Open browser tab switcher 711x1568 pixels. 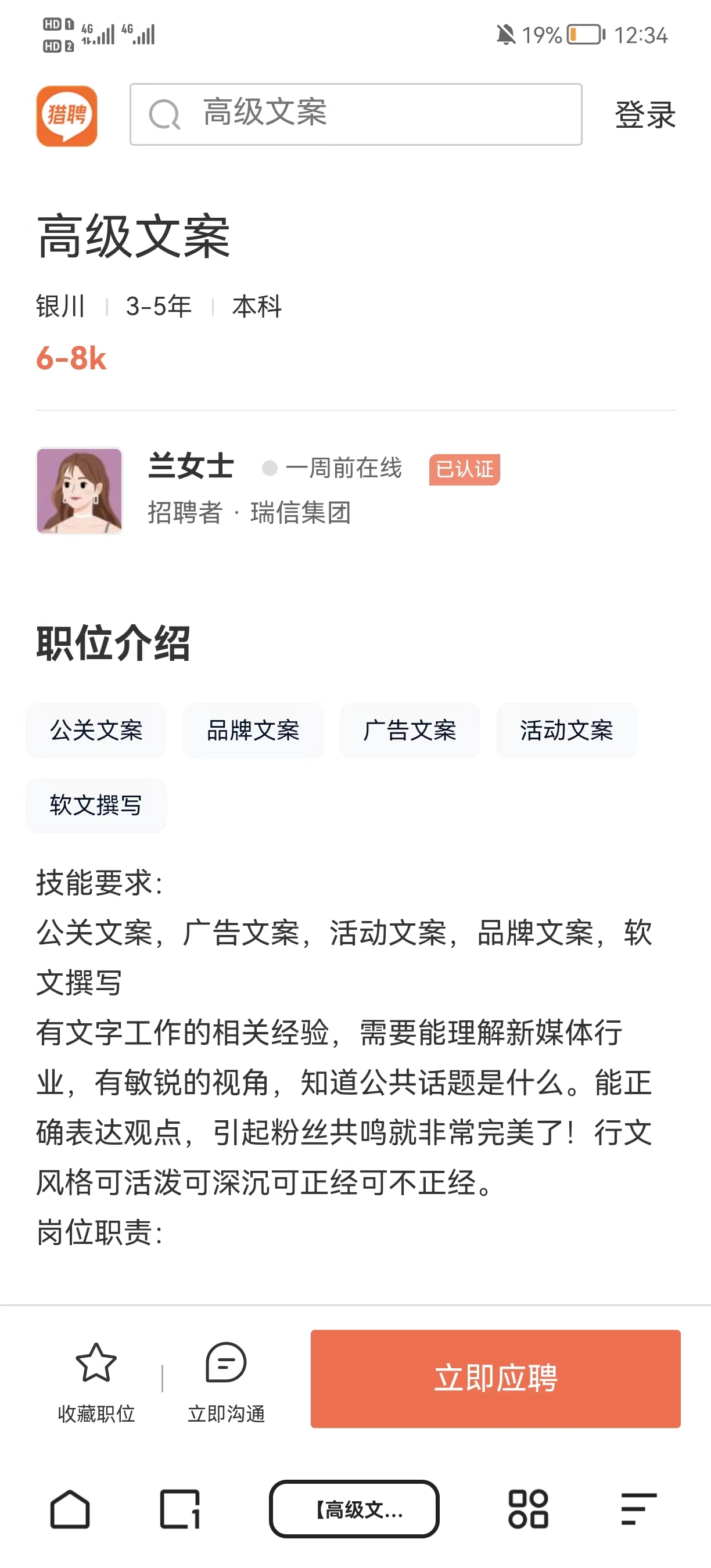pyautogui.click(x=179, y=1509)
